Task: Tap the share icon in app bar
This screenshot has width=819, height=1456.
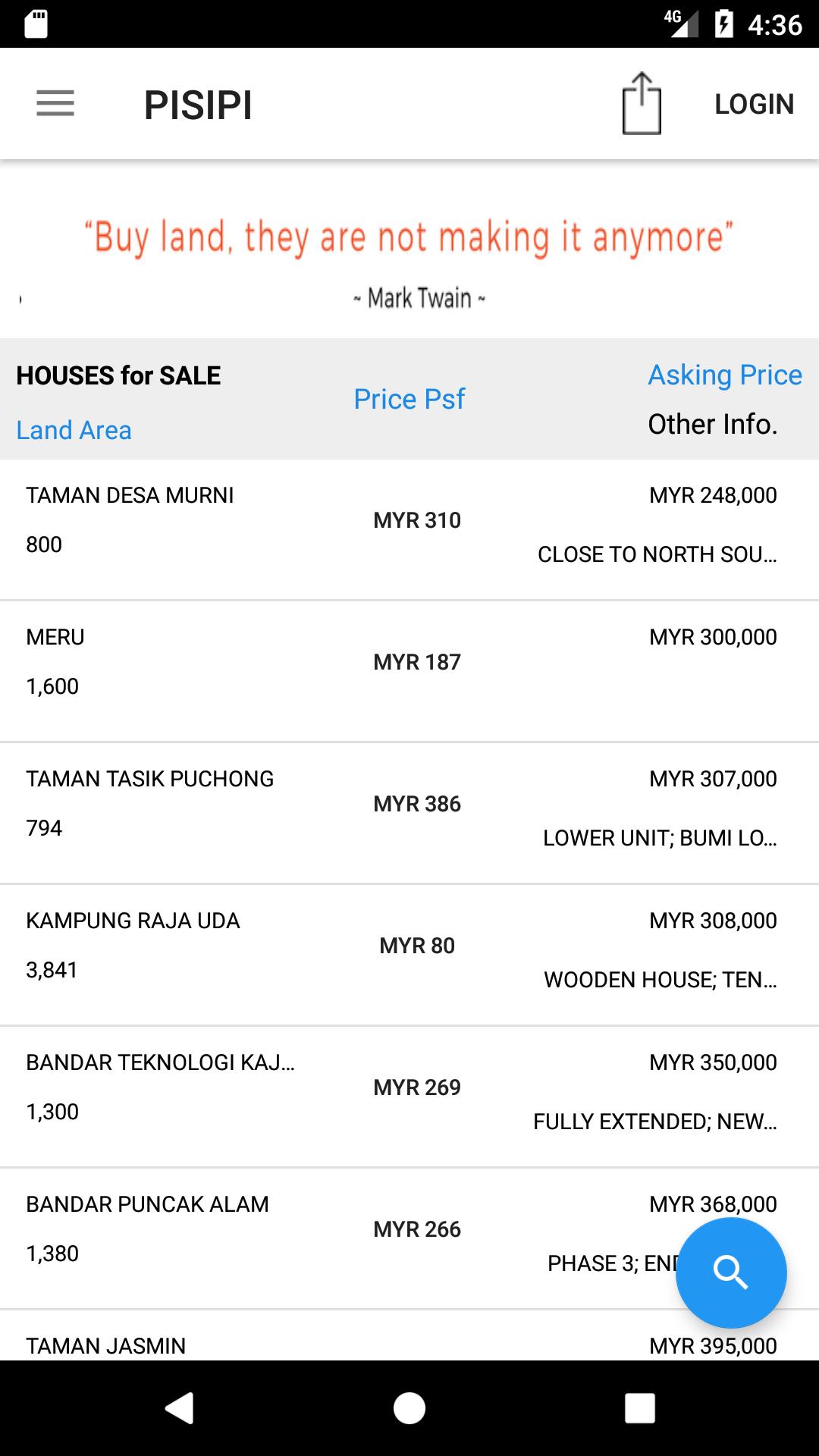Action: 642,104
